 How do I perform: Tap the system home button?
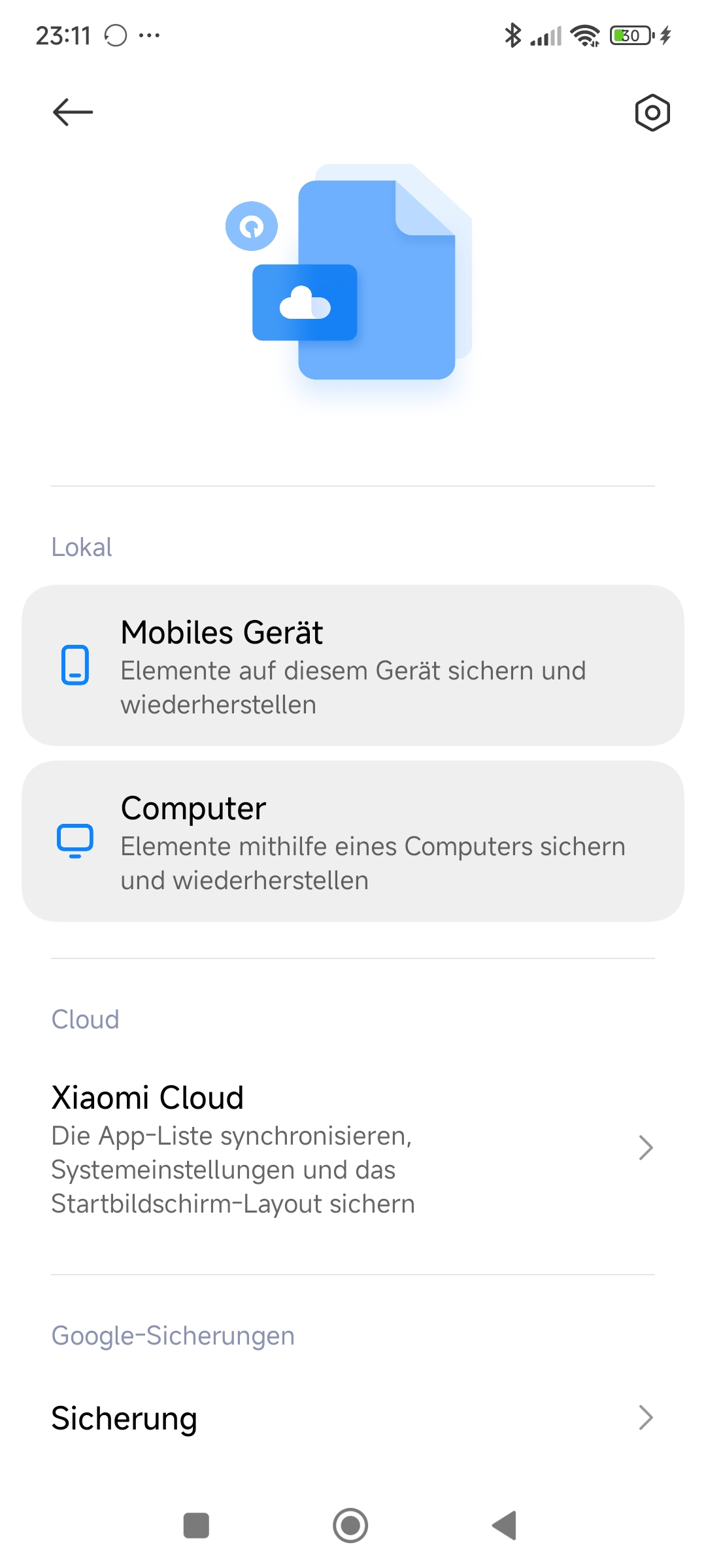coord(350,1526)
